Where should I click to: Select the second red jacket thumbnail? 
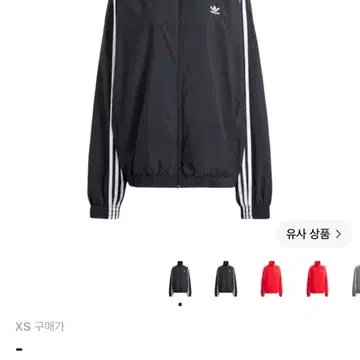pyautogui.click(x=317, y=279)
